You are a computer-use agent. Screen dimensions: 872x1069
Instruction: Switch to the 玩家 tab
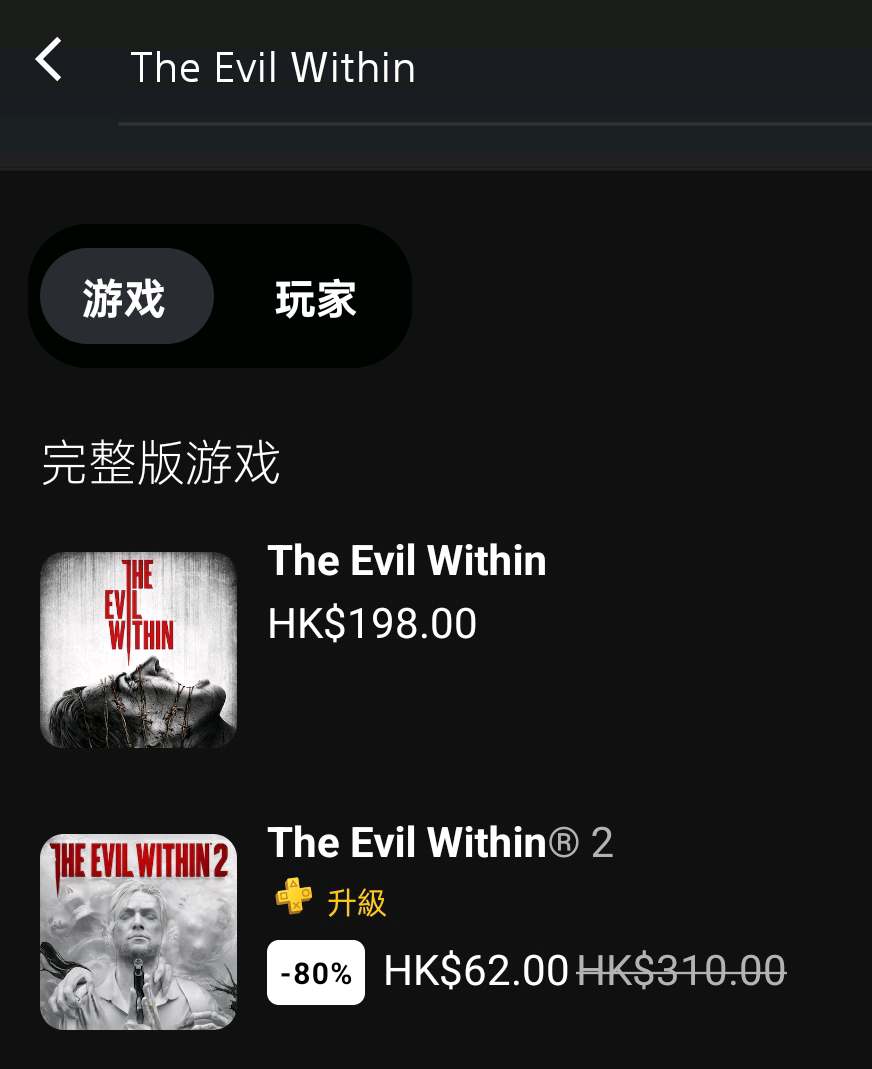[x=315, y=298]
